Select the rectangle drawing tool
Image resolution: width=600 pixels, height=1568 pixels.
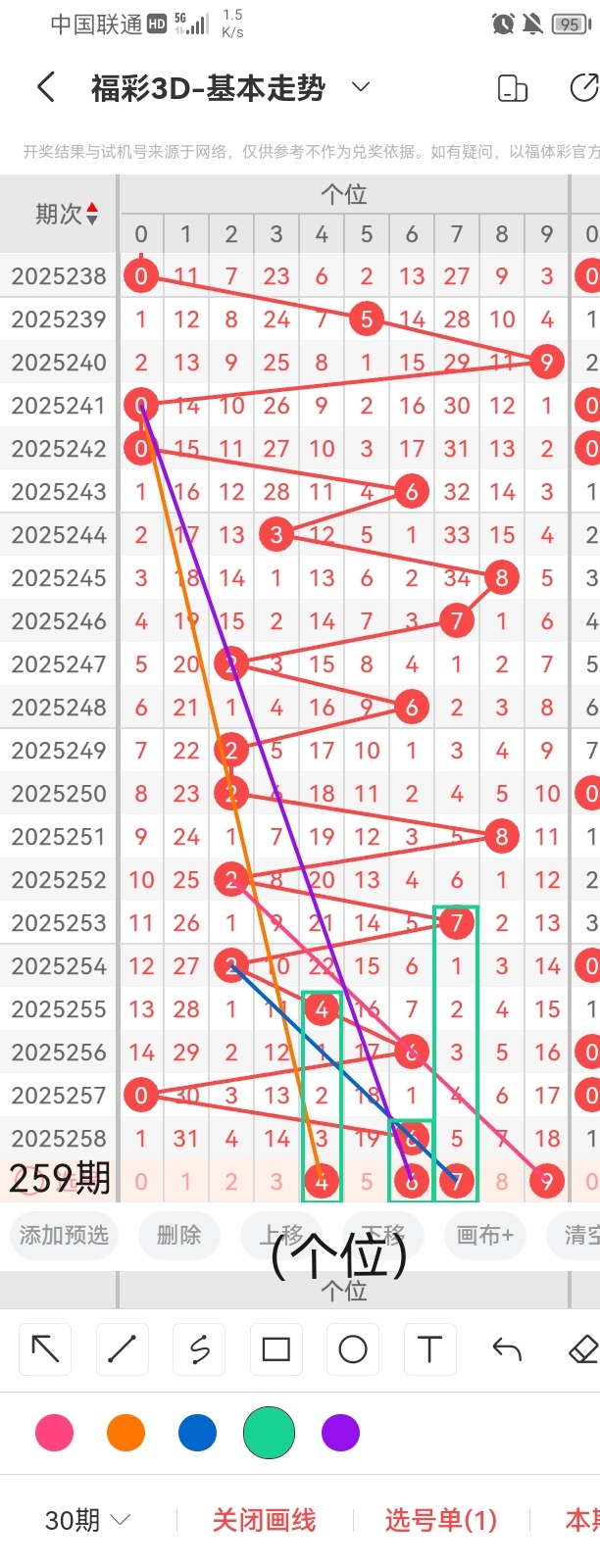point(275,1349)
